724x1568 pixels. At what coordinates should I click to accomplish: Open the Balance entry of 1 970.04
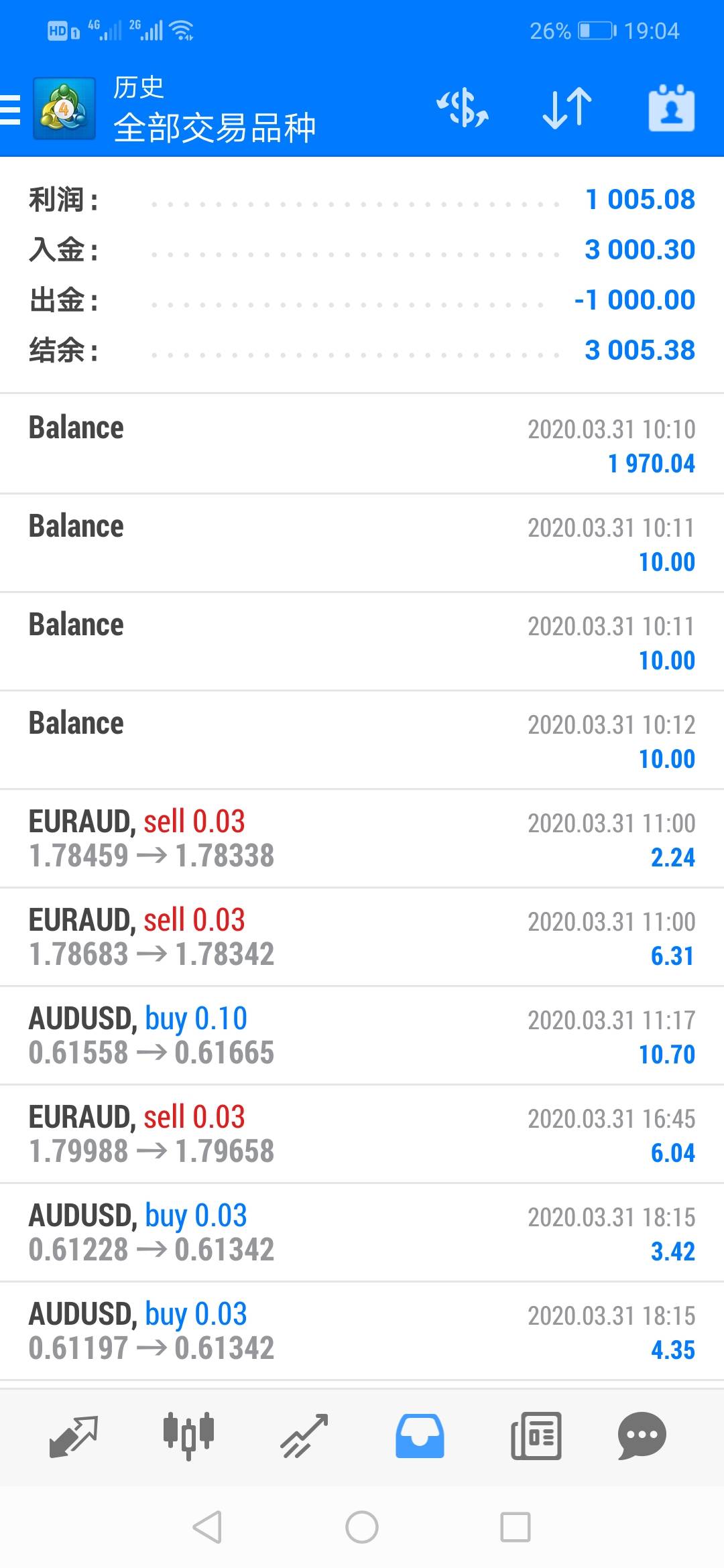[362, 444]
